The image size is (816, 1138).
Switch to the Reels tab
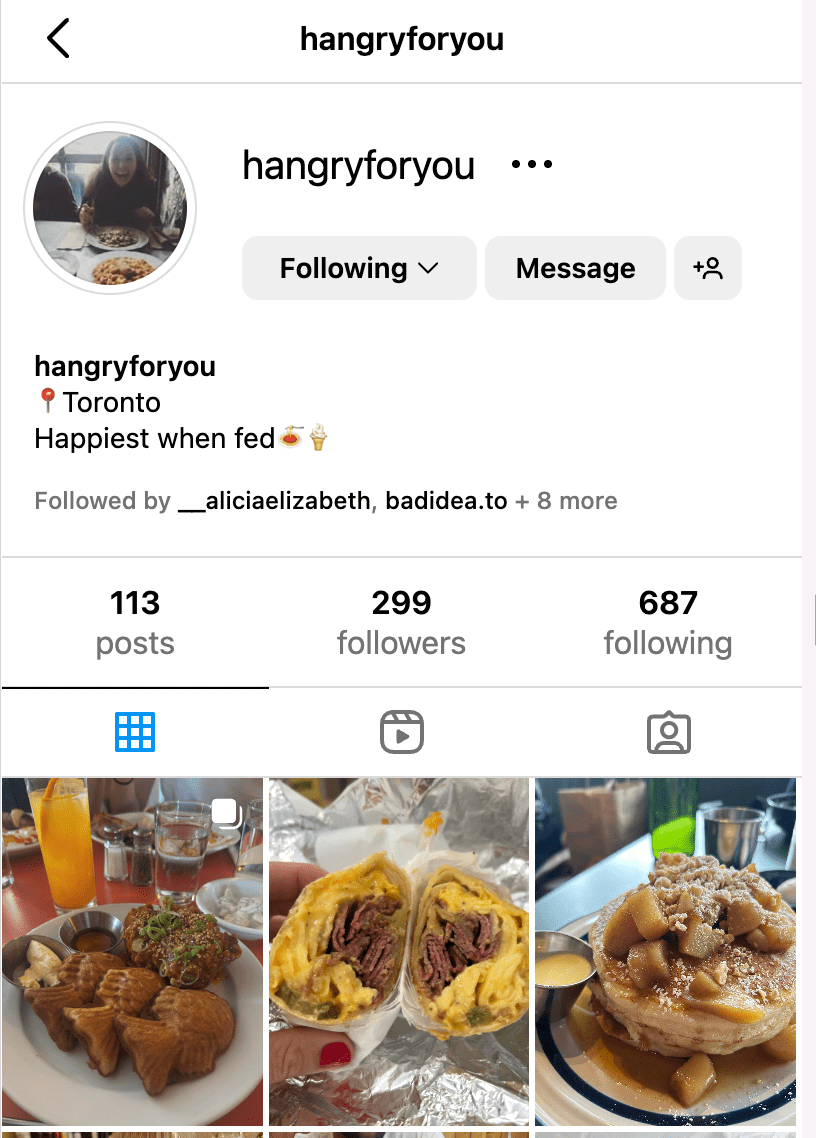pos(402,733)
